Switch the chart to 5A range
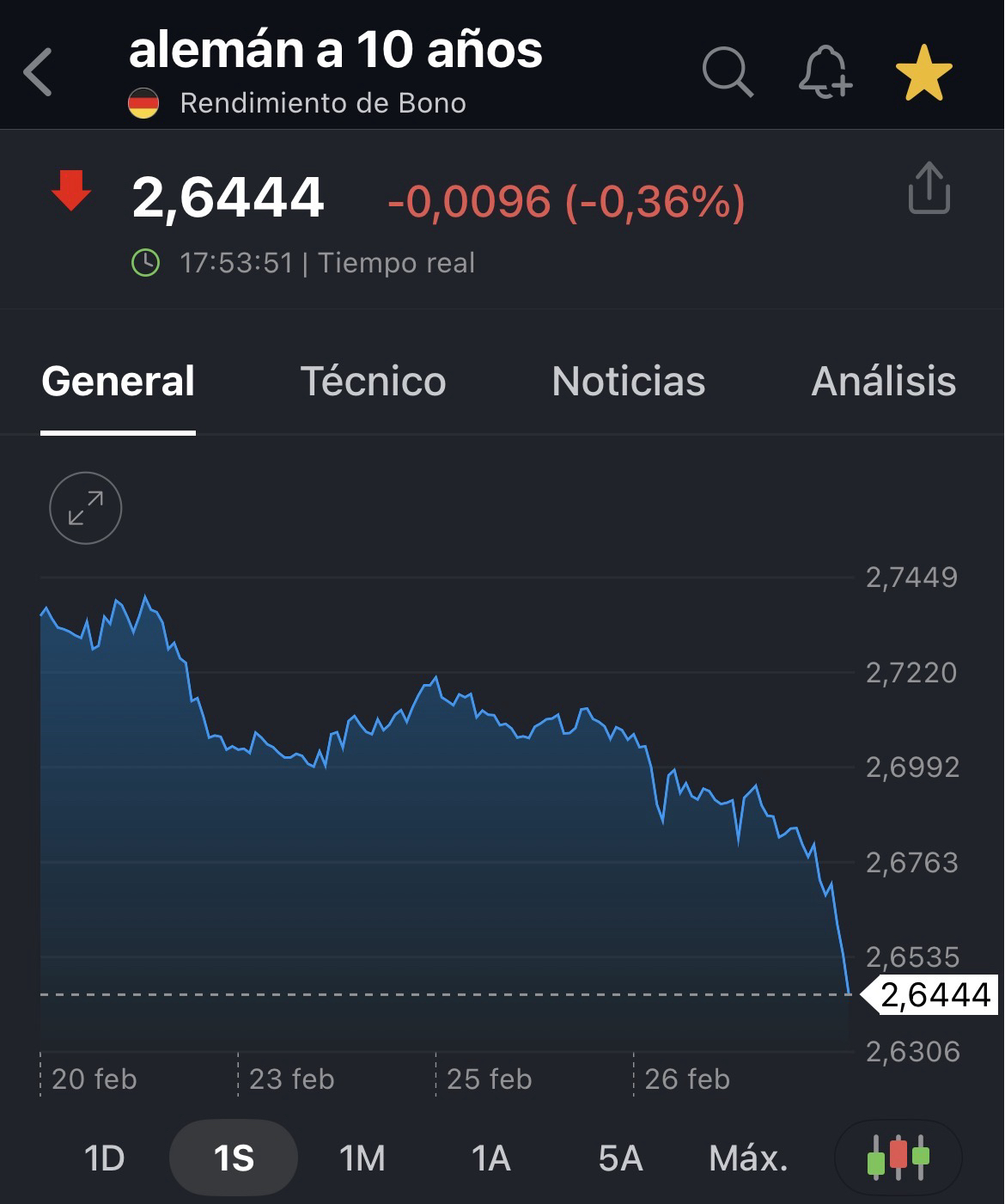Viewport: 1005px width, 1204px height. [x=620, y=1158]
